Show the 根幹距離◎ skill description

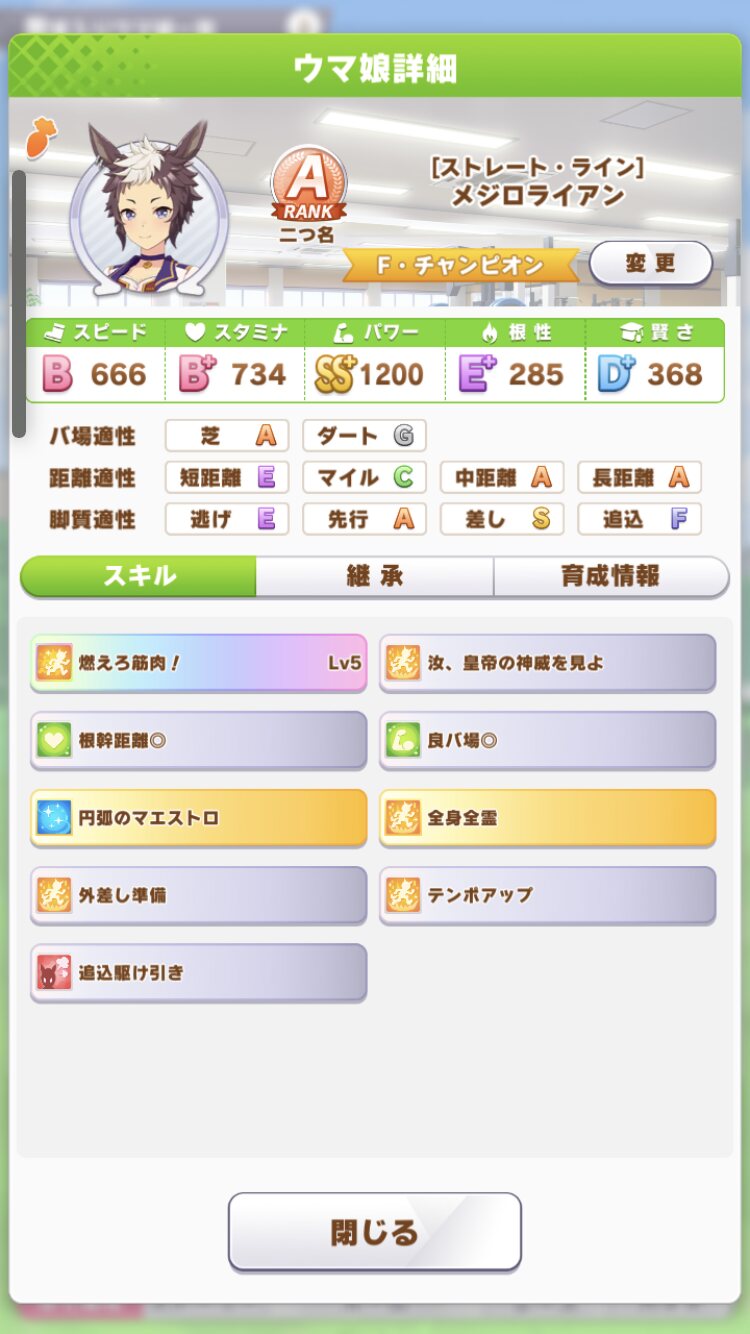point(198,740)
